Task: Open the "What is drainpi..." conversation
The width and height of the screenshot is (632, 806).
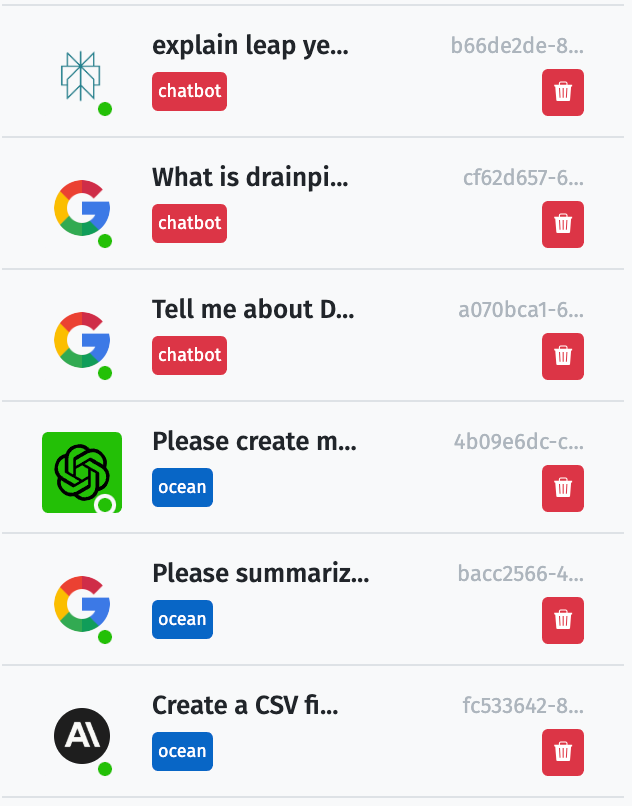Action: tap(250, 178)
